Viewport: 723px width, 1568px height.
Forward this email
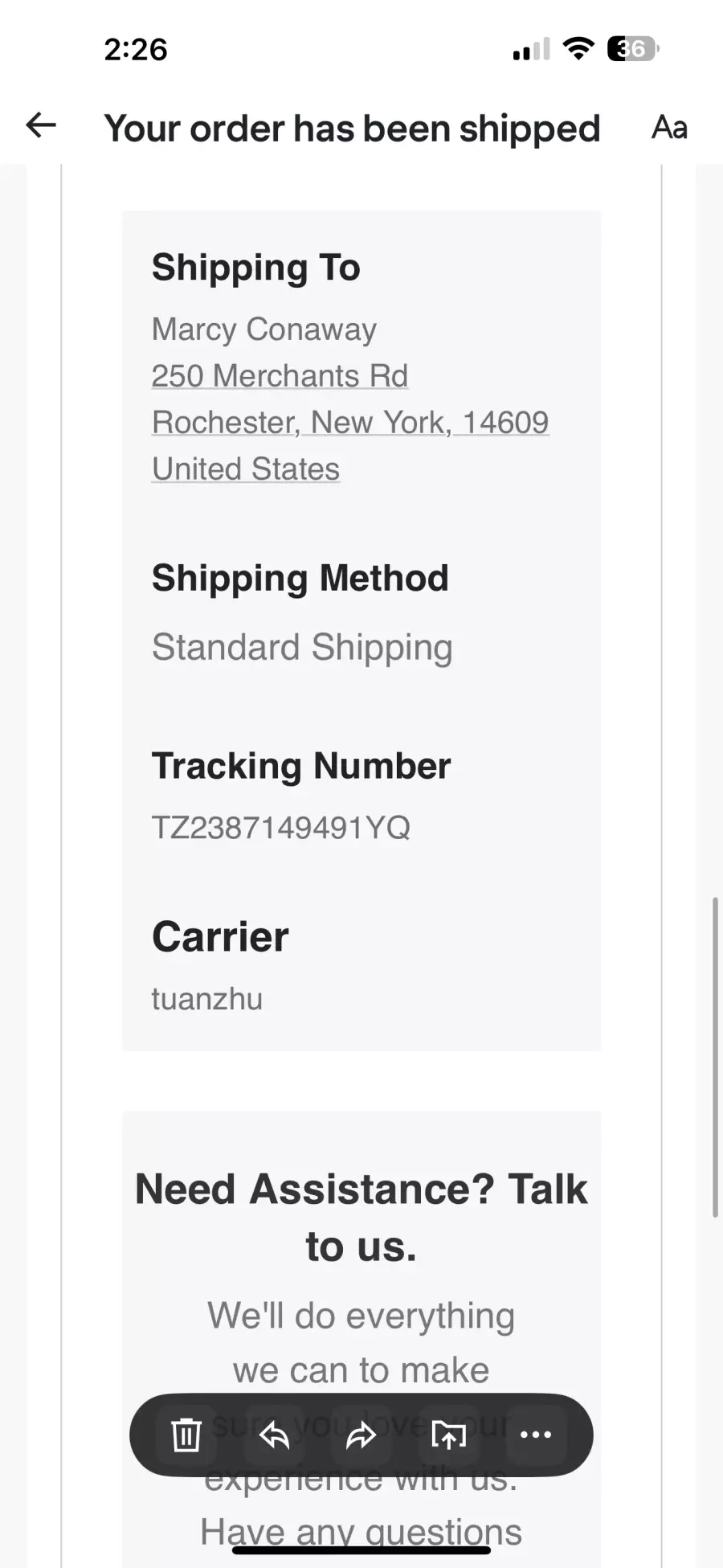361,1435
